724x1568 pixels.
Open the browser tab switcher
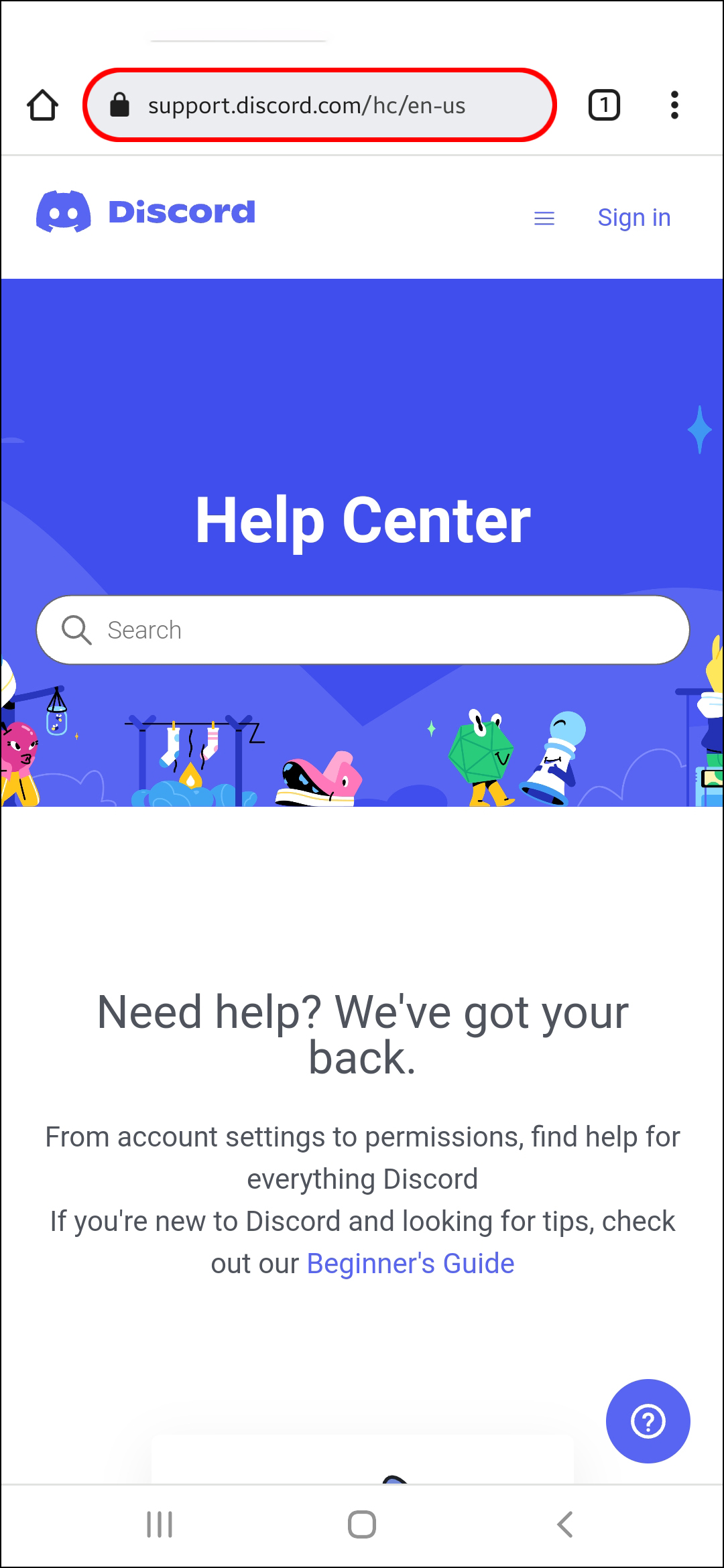tap(604, 105)
